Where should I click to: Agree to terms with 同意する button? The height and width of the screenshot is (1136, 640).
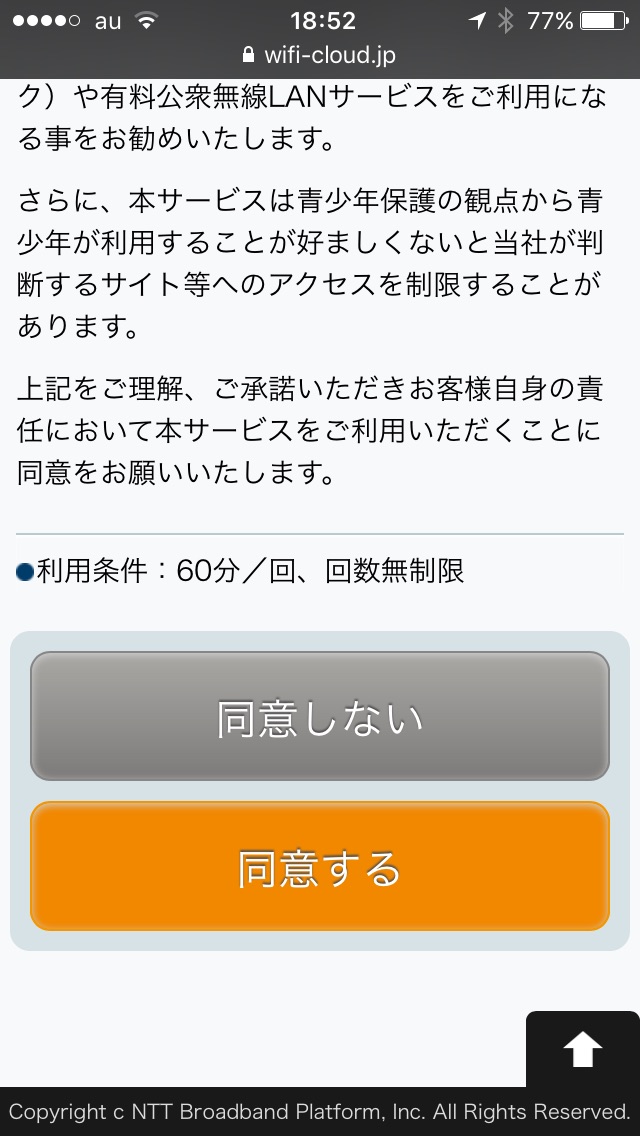click(320, 866)
